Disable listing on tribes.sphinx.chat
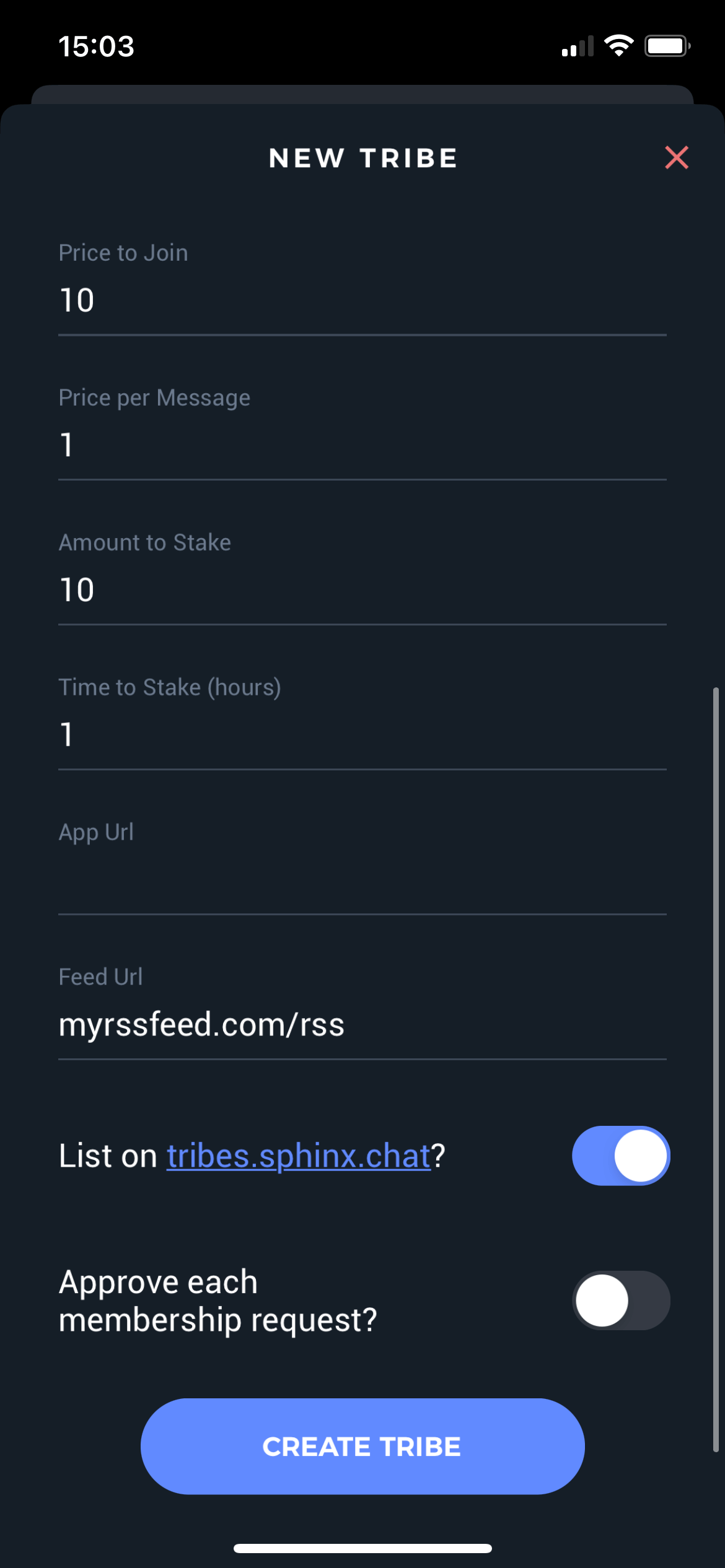The image size is (725, 1568). click(x=621, y=1156)
